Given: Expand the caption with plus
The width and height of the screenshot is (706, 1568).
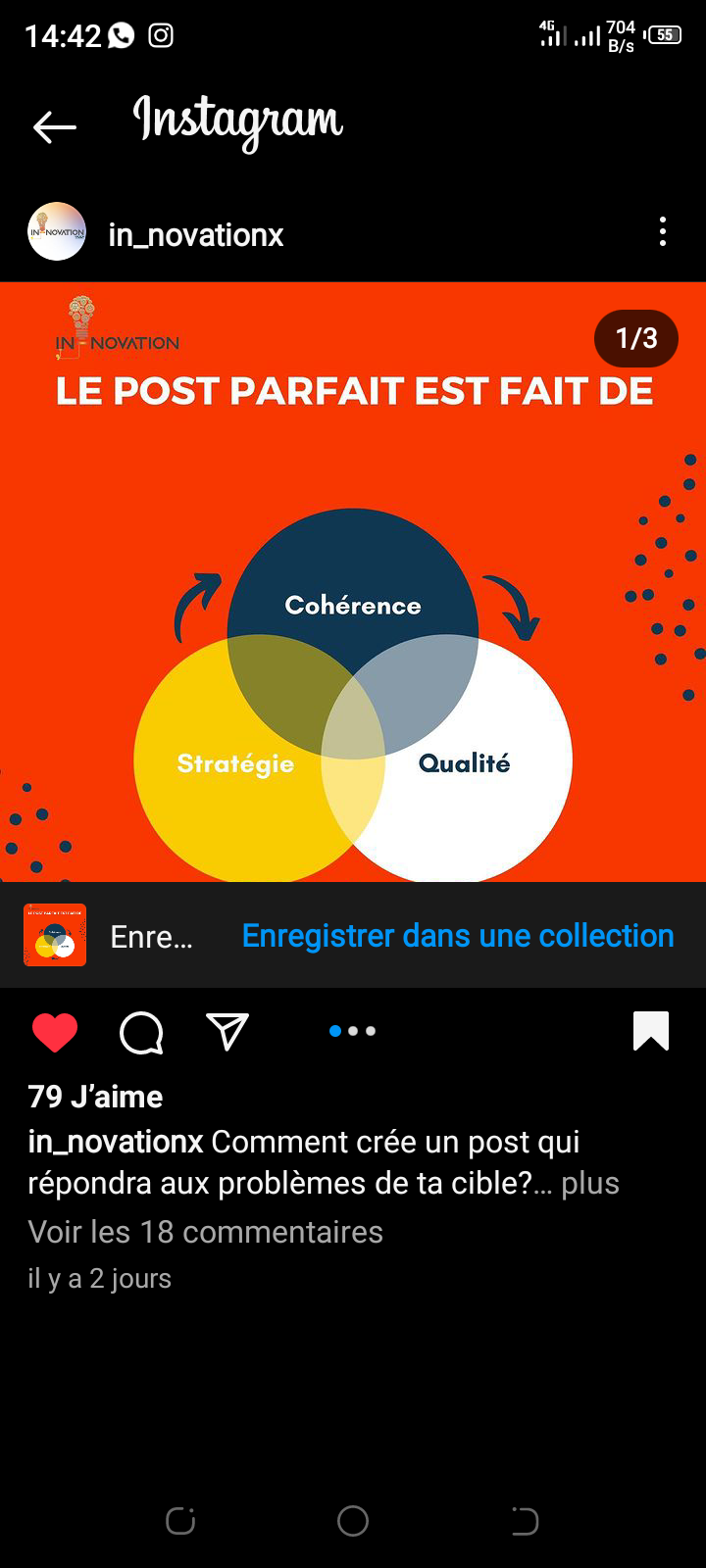Looking at the screenshot, I should (590, 1183).
